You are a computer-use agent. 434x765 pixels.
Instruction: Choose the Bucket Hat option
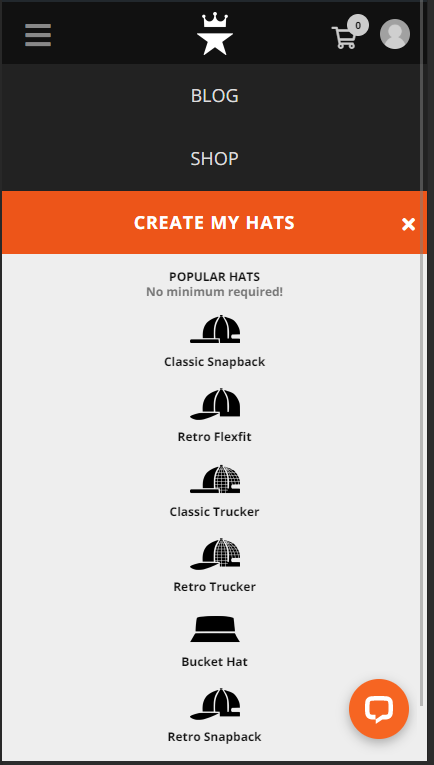tap(215, 641)
